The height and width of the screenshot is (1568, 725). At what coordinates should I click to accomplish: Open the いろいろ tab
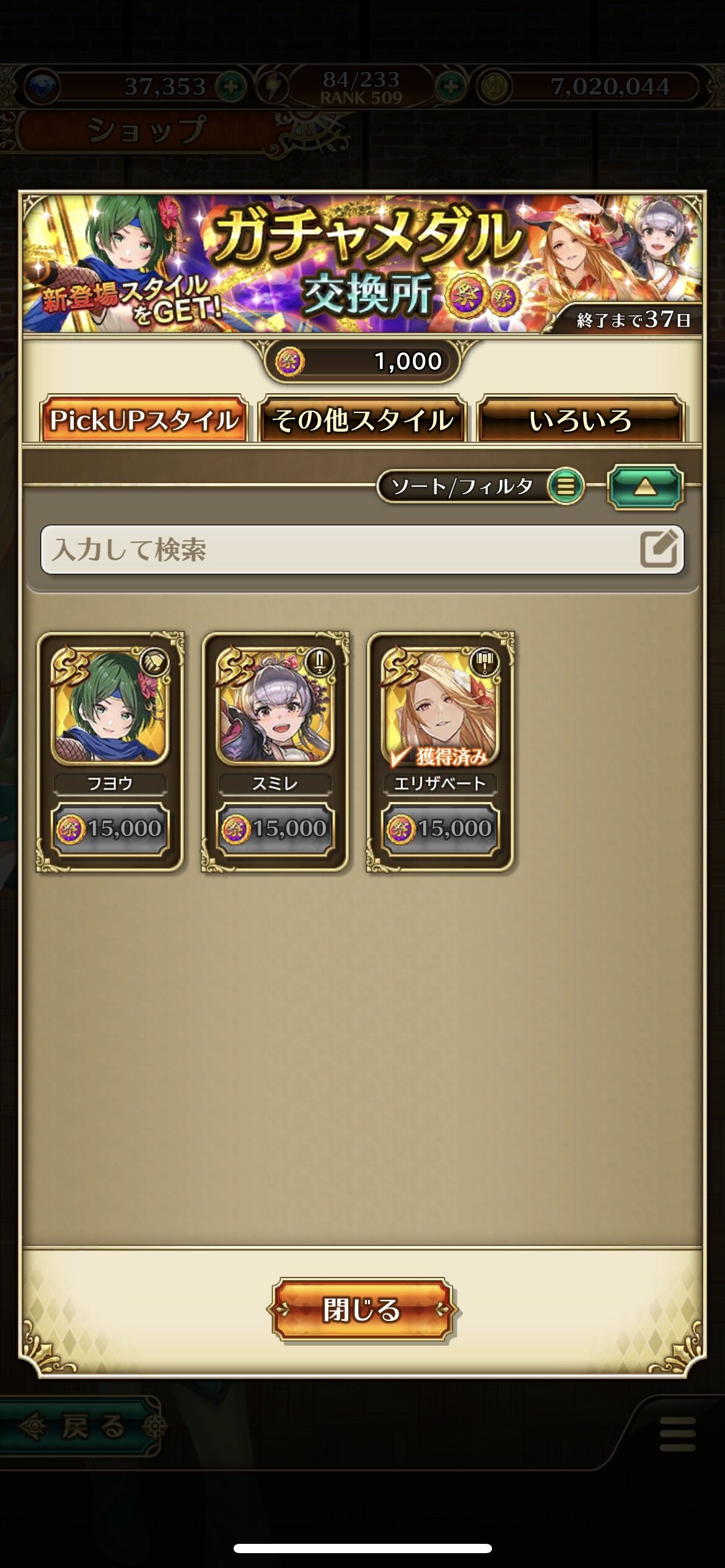(581, 419)
